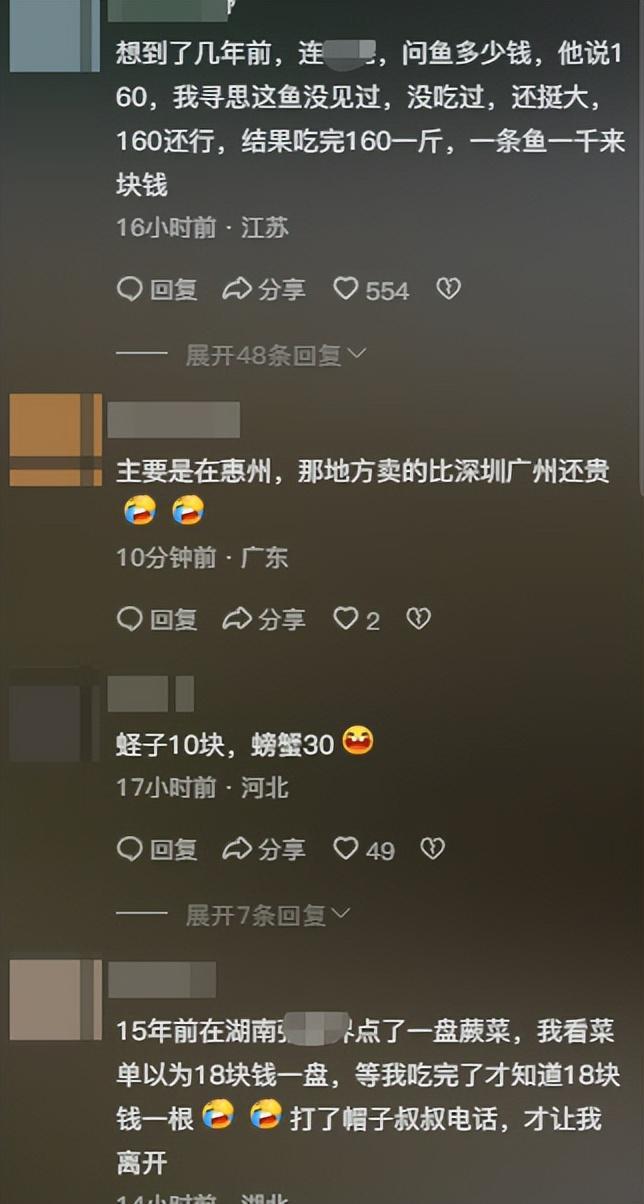Expand the 7 replies
This screenshot has height=1204, width=644.
[268, 914]
